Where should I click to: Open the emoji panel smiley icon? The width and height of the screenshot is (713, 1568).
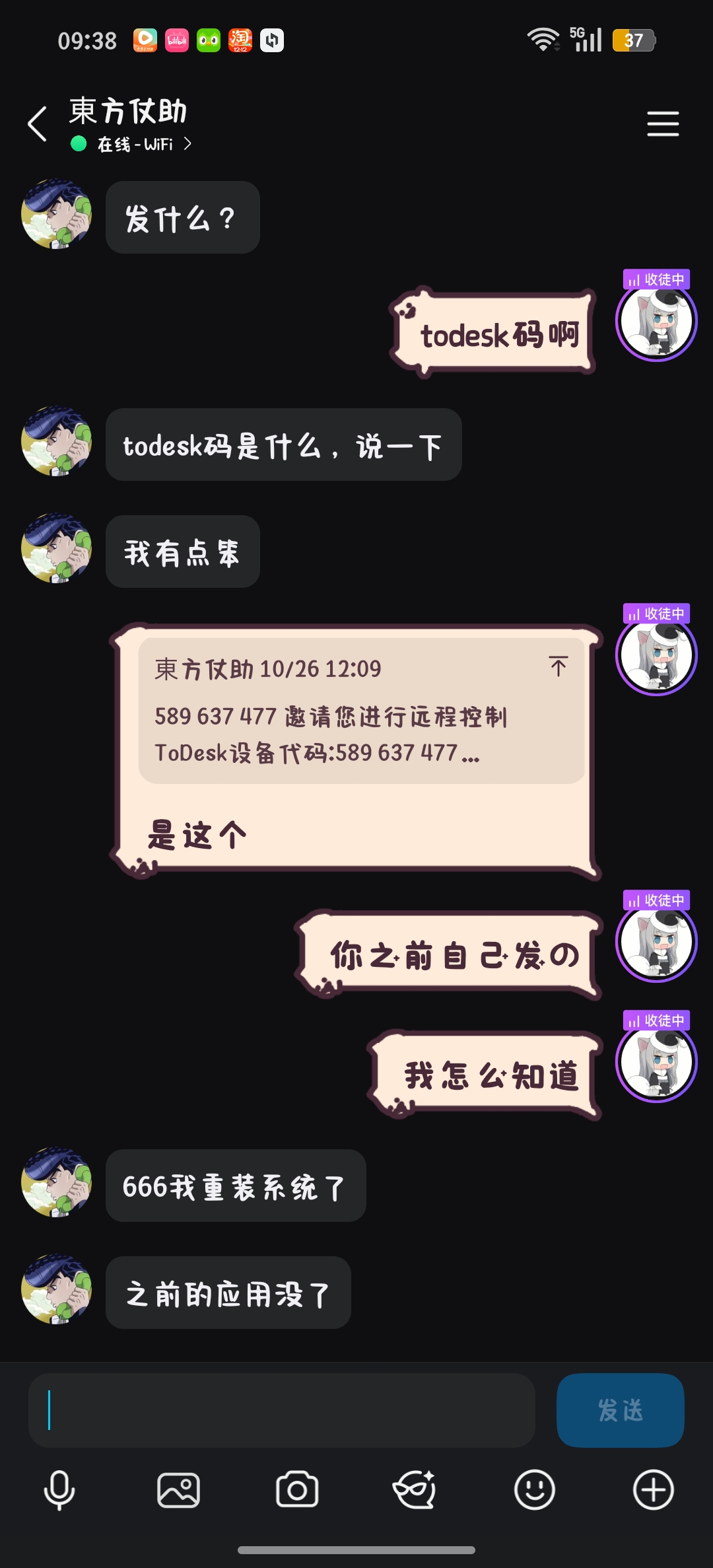point(535,1491)
